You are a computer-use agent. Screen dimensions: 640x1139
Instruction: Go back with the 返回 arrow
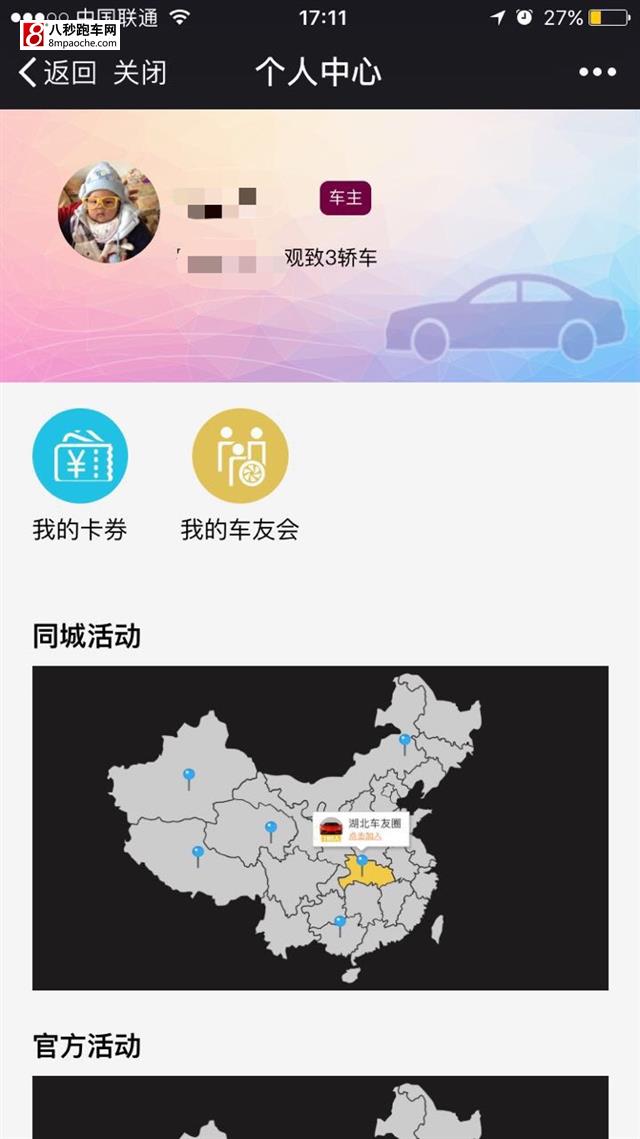56,73
